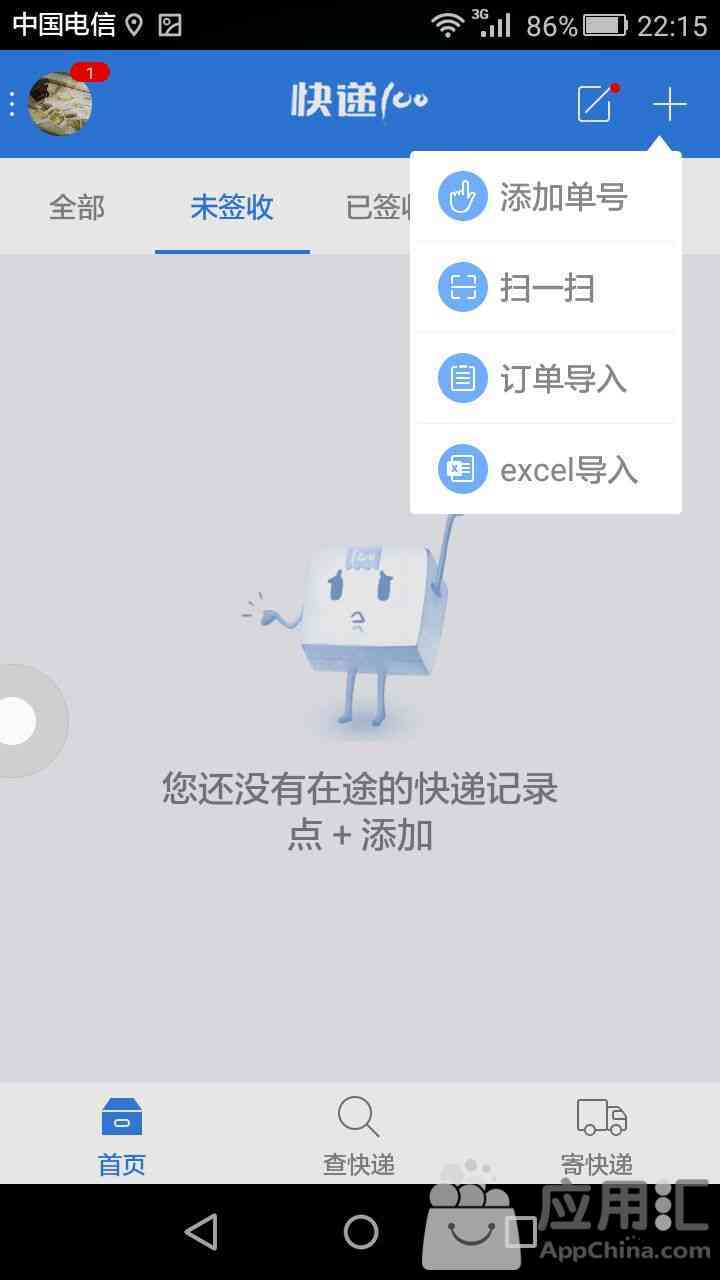Screen dimensions: 720x1280
Task: Choose 订单导入 in the menu
Action: (x=546, y=379)
